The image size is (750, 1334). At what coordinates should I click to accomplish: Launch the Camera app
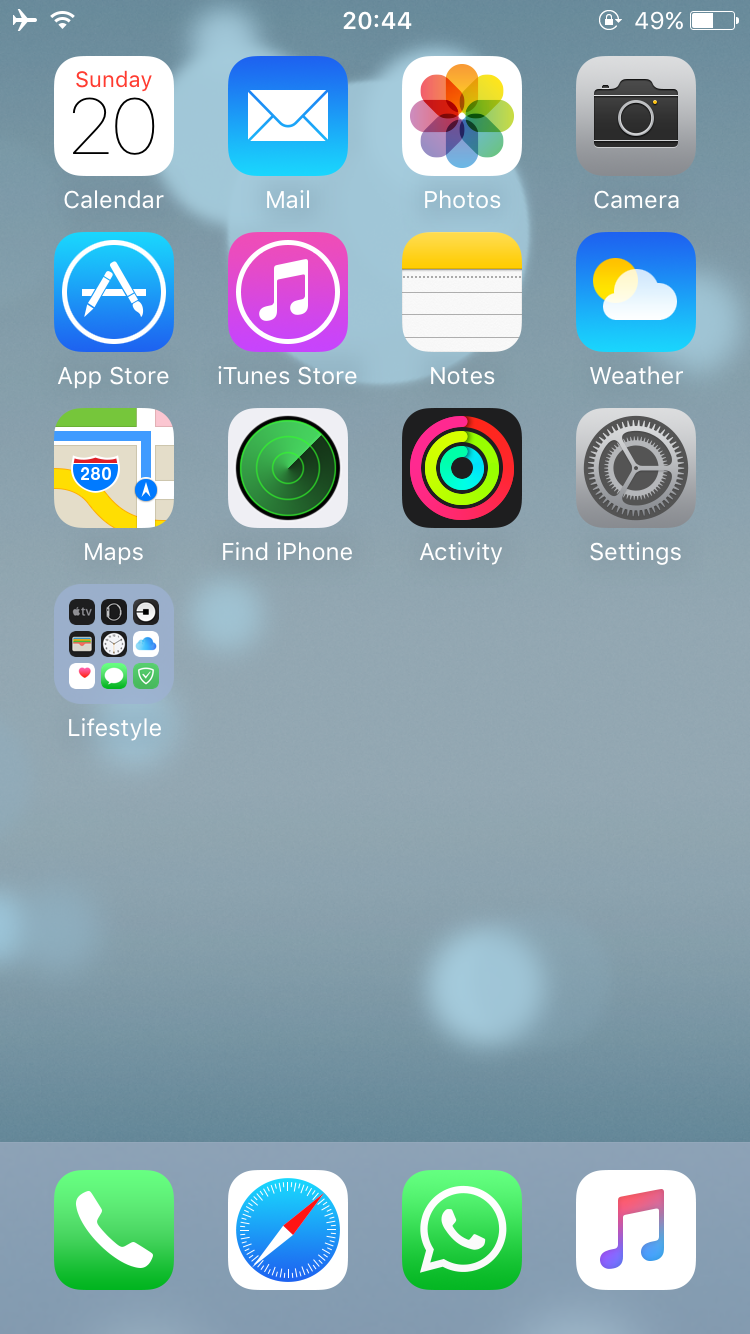pos(636,116)
